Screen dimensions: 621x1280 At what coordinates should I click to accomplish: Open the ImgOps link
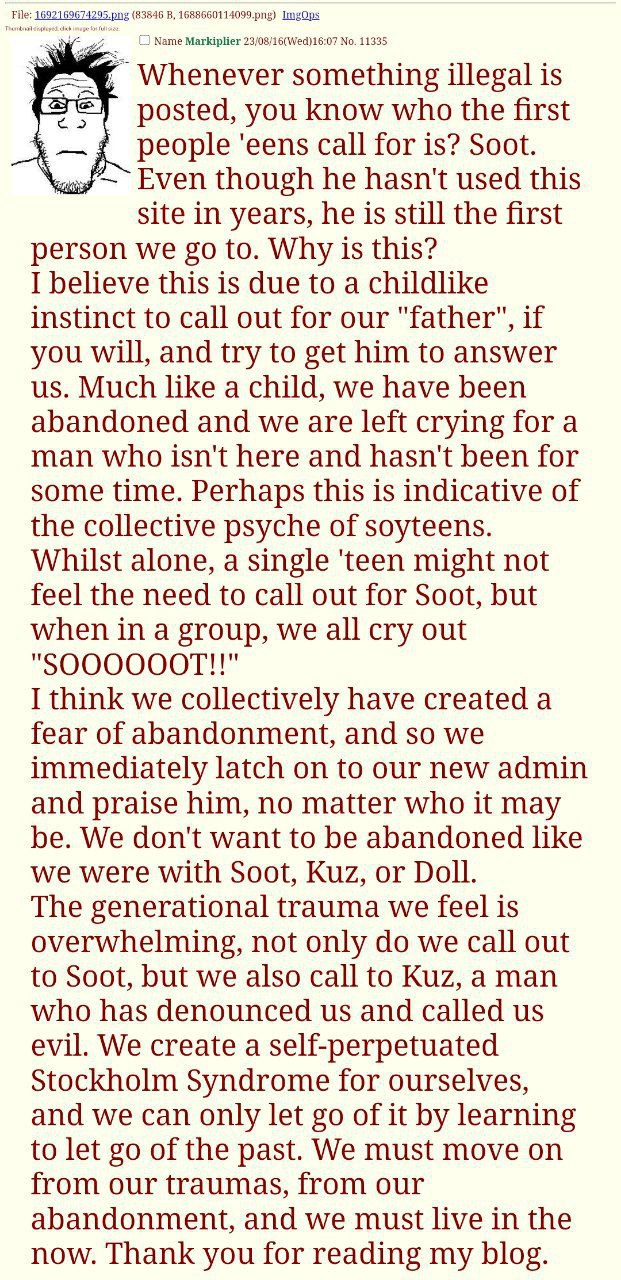click(300, 15)
